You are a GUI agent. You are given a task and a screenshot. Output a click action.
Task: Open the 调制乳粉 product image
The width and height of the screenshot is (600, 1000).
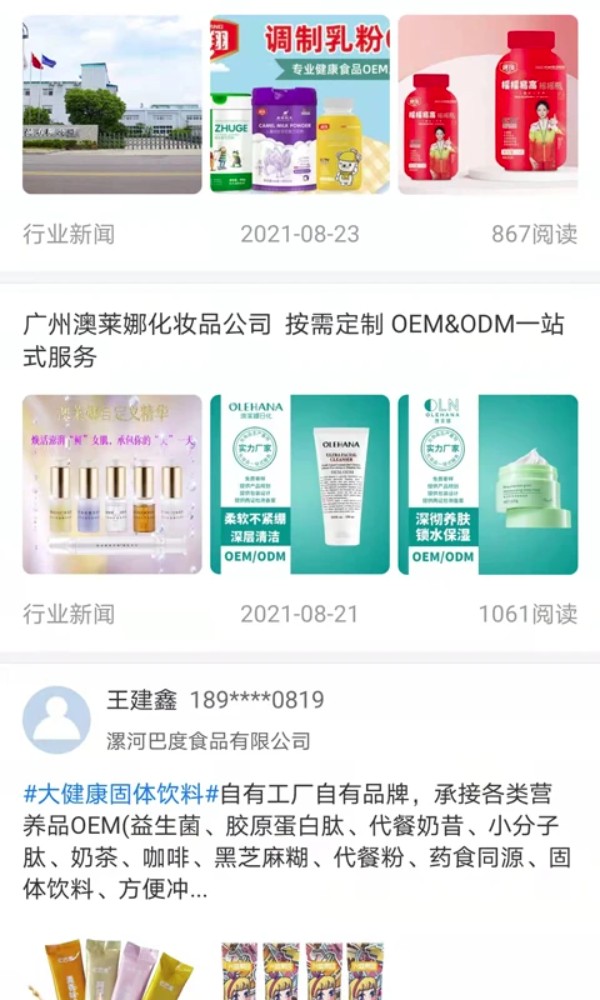[x=300, y=104]
